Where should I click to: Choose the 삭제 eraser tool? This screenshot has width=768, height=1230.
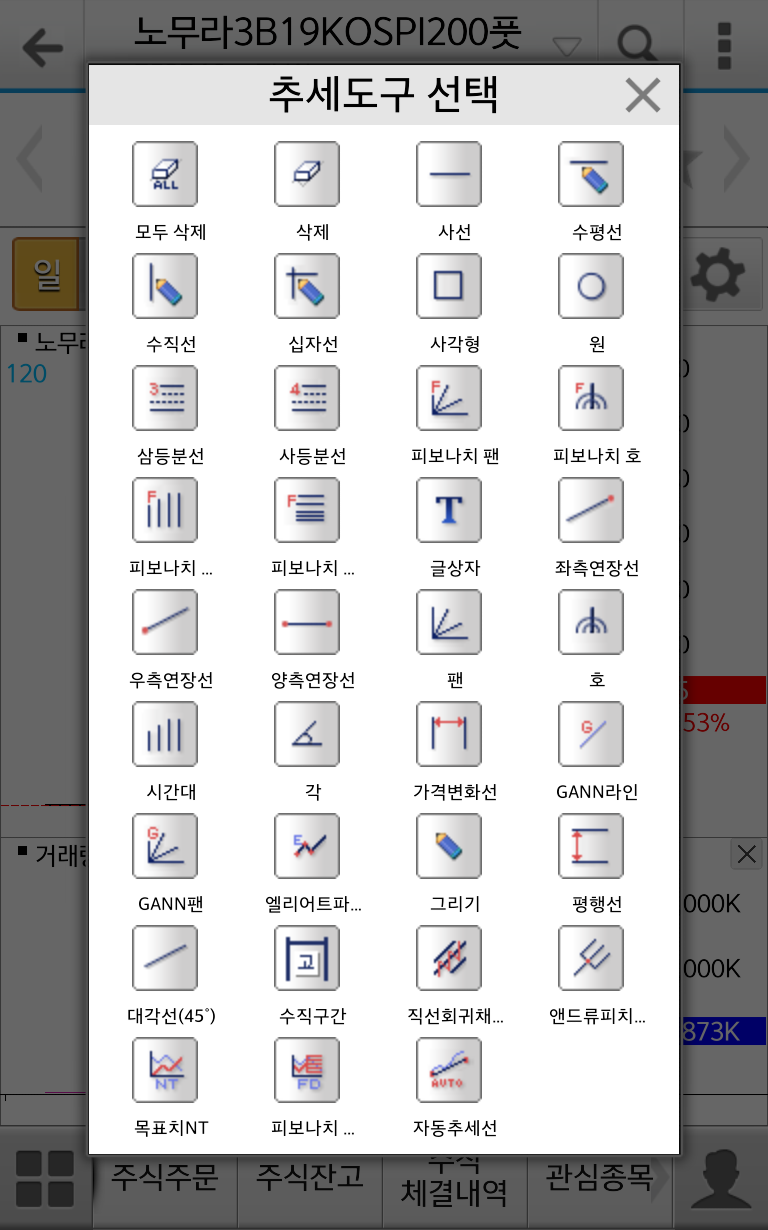point(307,174)
